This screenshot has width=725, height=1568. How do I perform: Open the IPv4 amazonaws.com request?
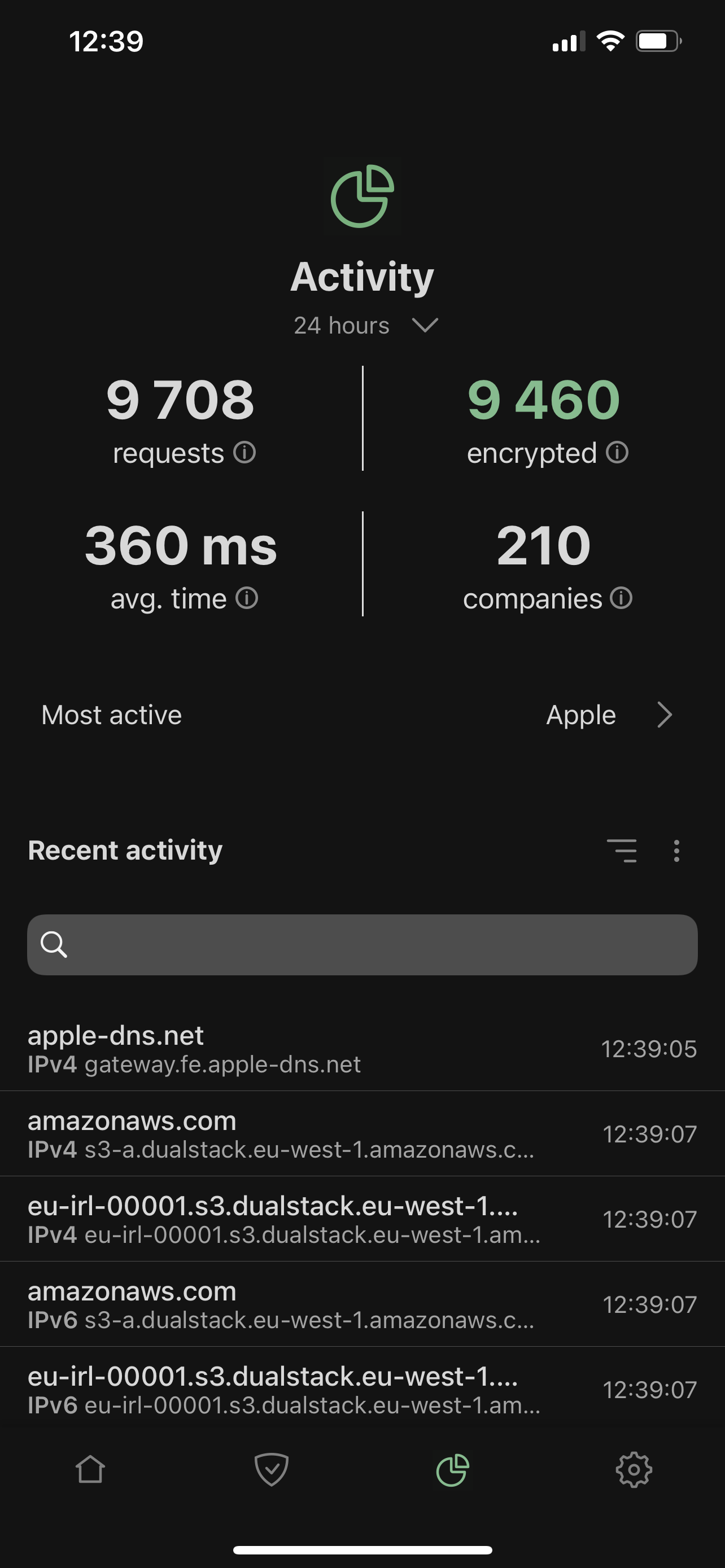coord(362,1133)
